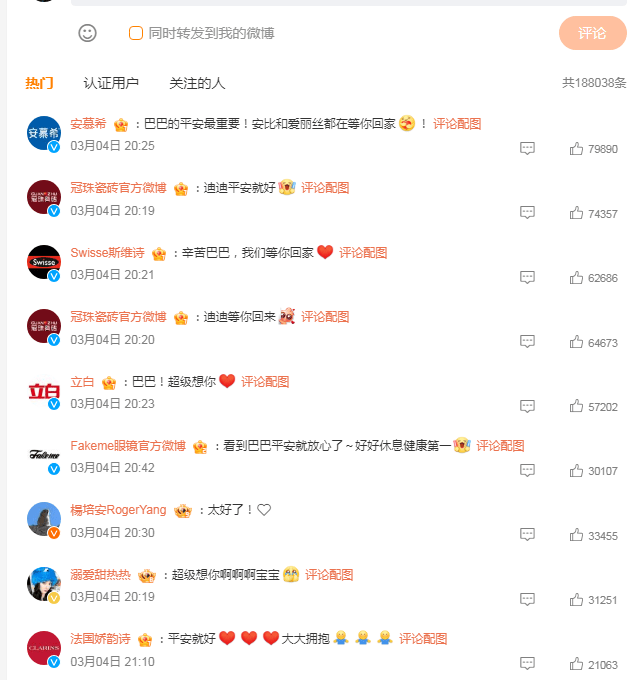Check 同时转发到我的微博 checkbox
Viewport: 641px width, 680px height.
coord(136,33)
